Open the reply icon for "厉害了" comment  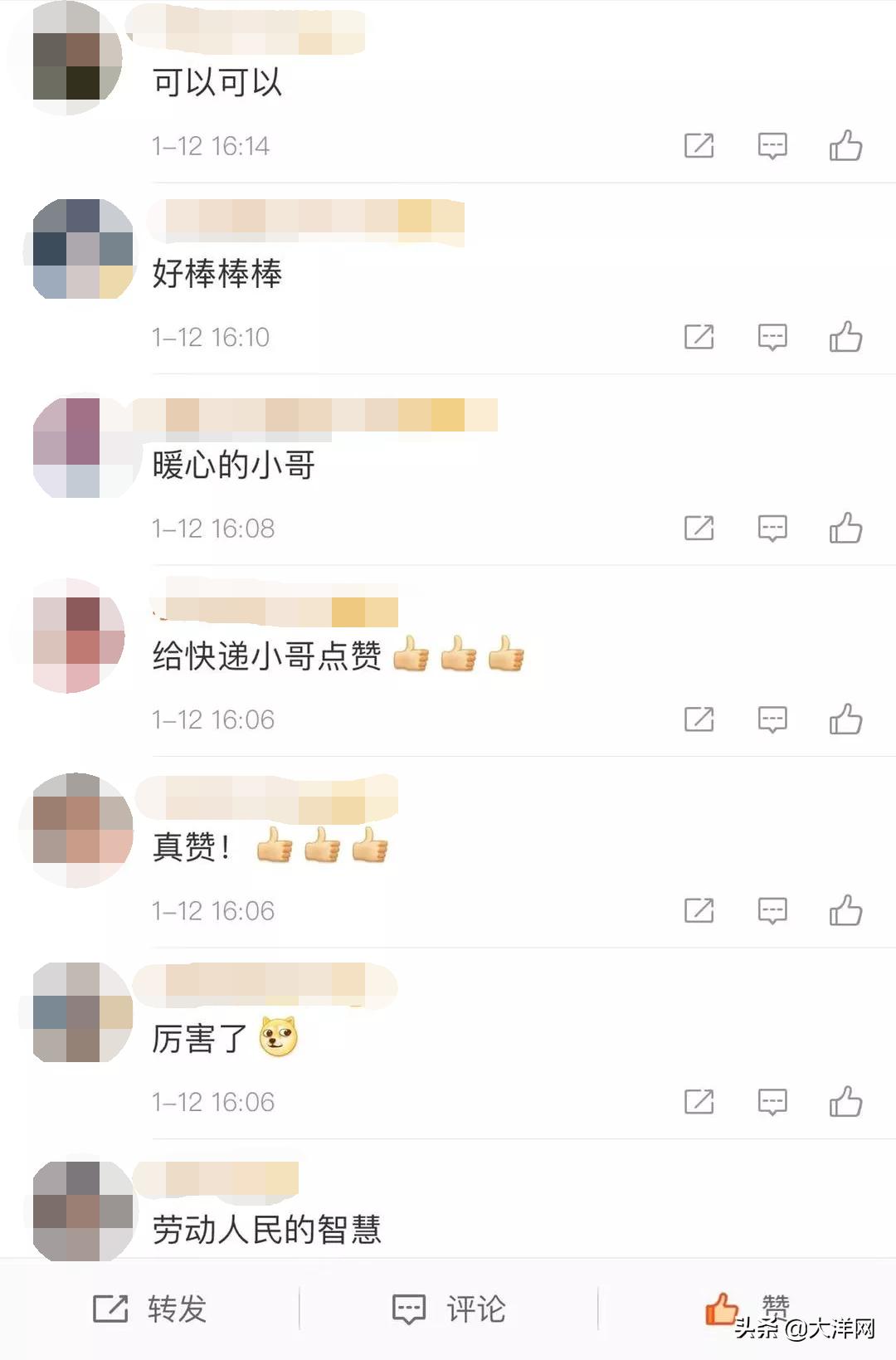click(772, 1102)
